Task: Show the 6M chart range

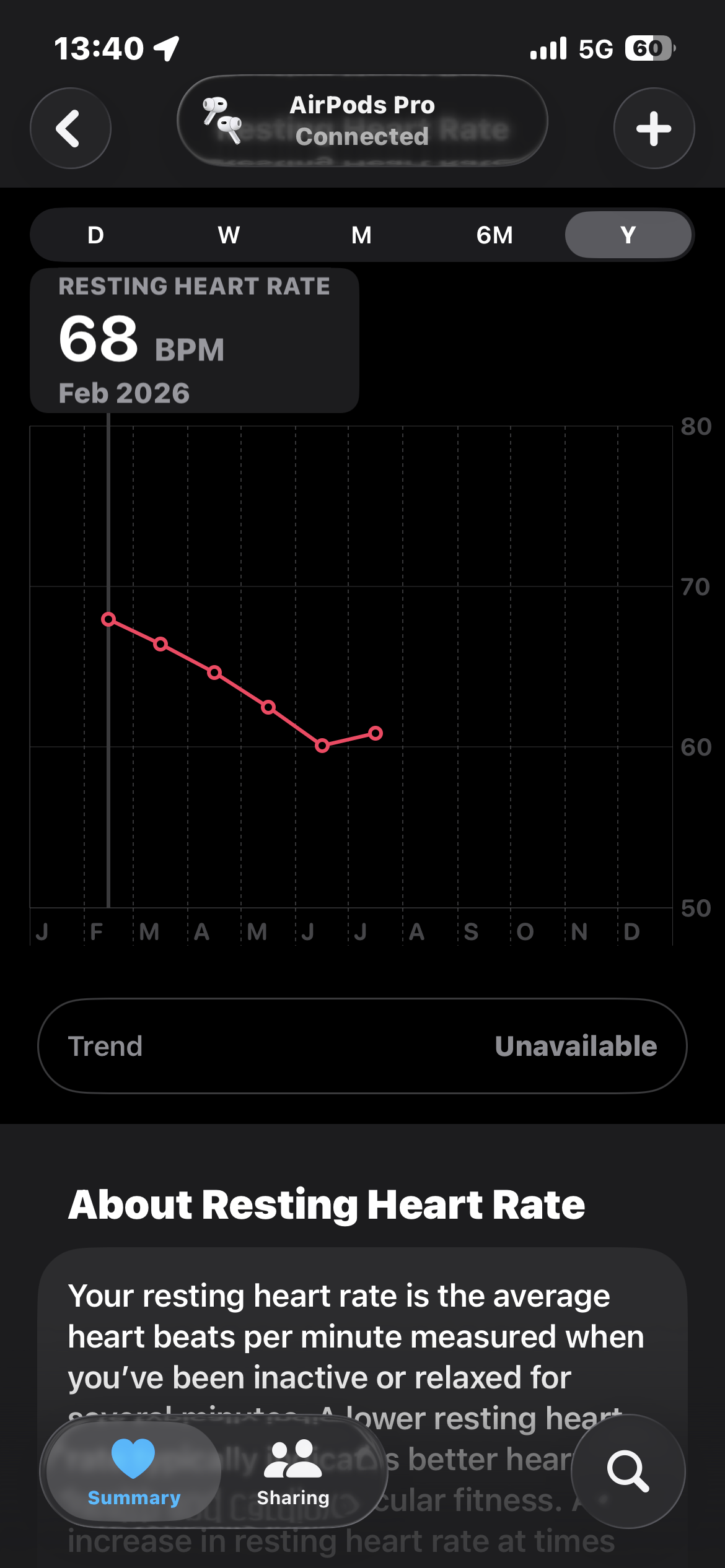Action: 494,235
